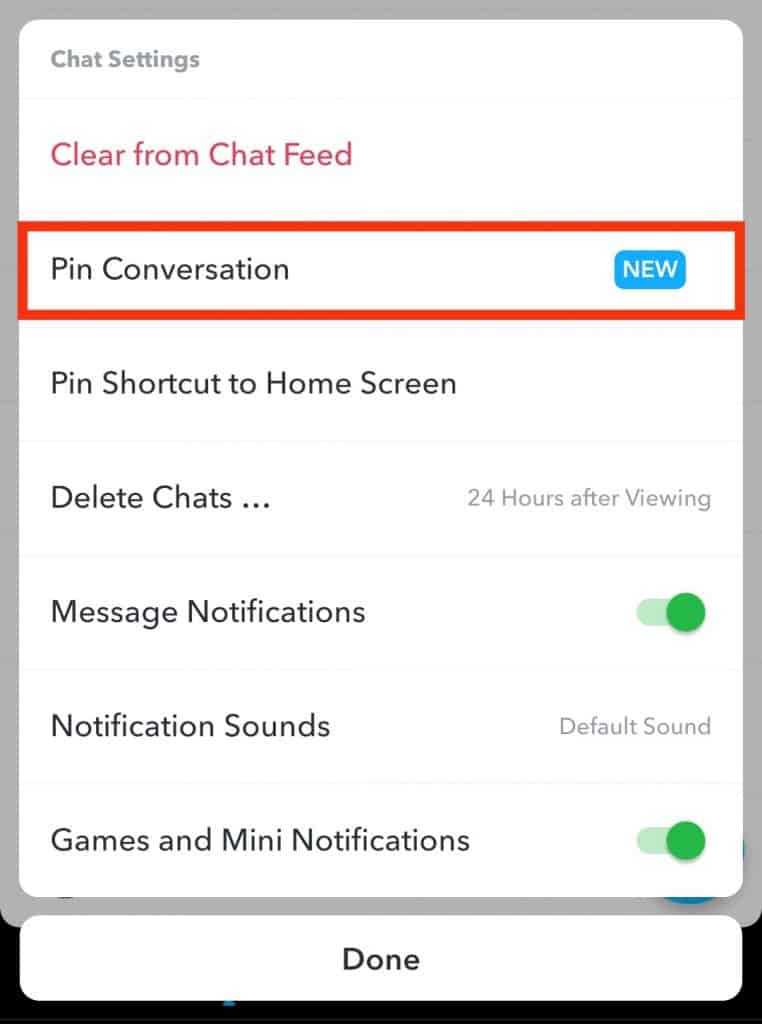
Task: Tap the Done button
Action: [380, 958]
